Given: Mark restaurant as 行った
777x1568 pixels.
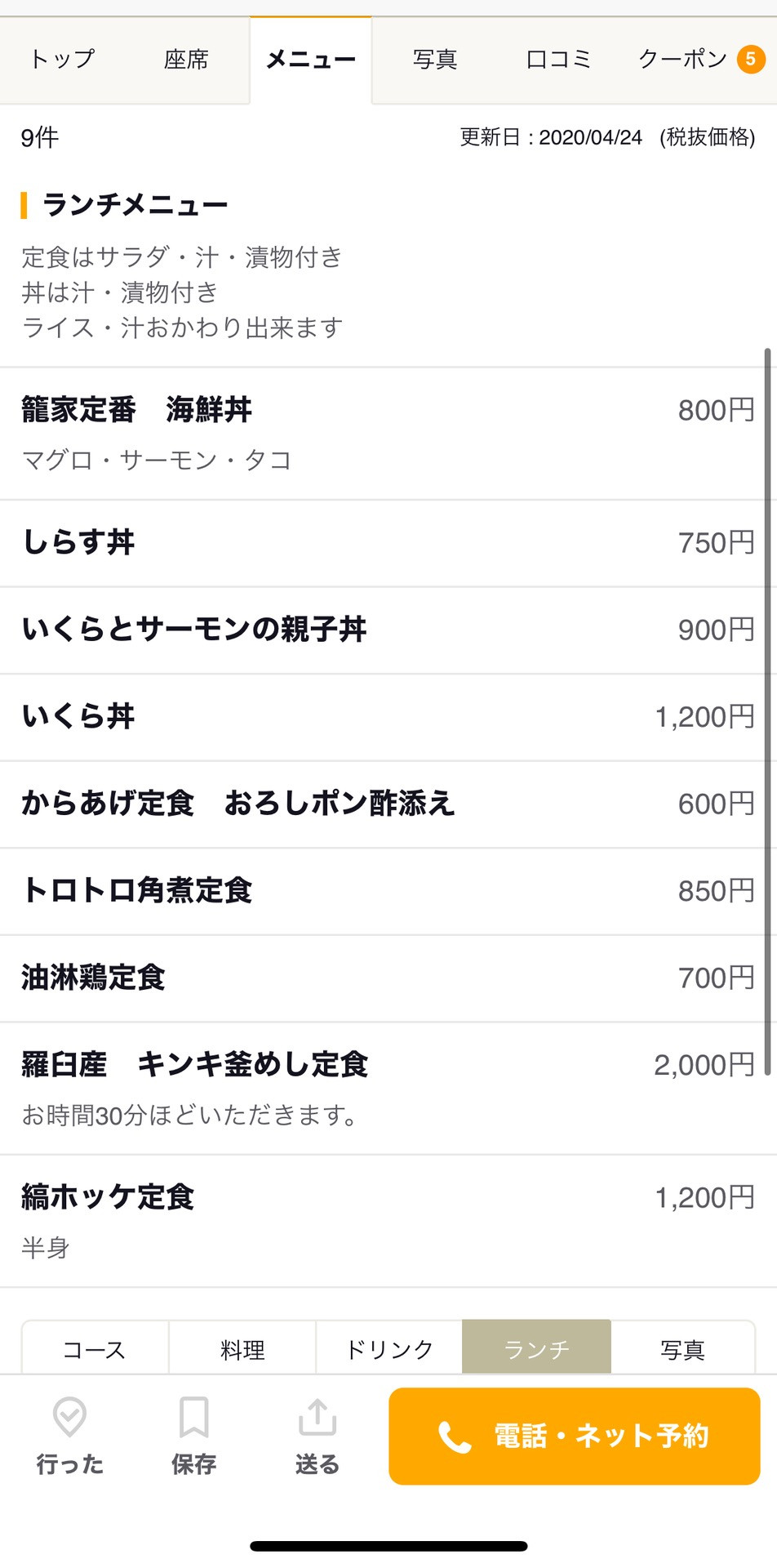Looking at the screenshot, I should pos(70,1436).
